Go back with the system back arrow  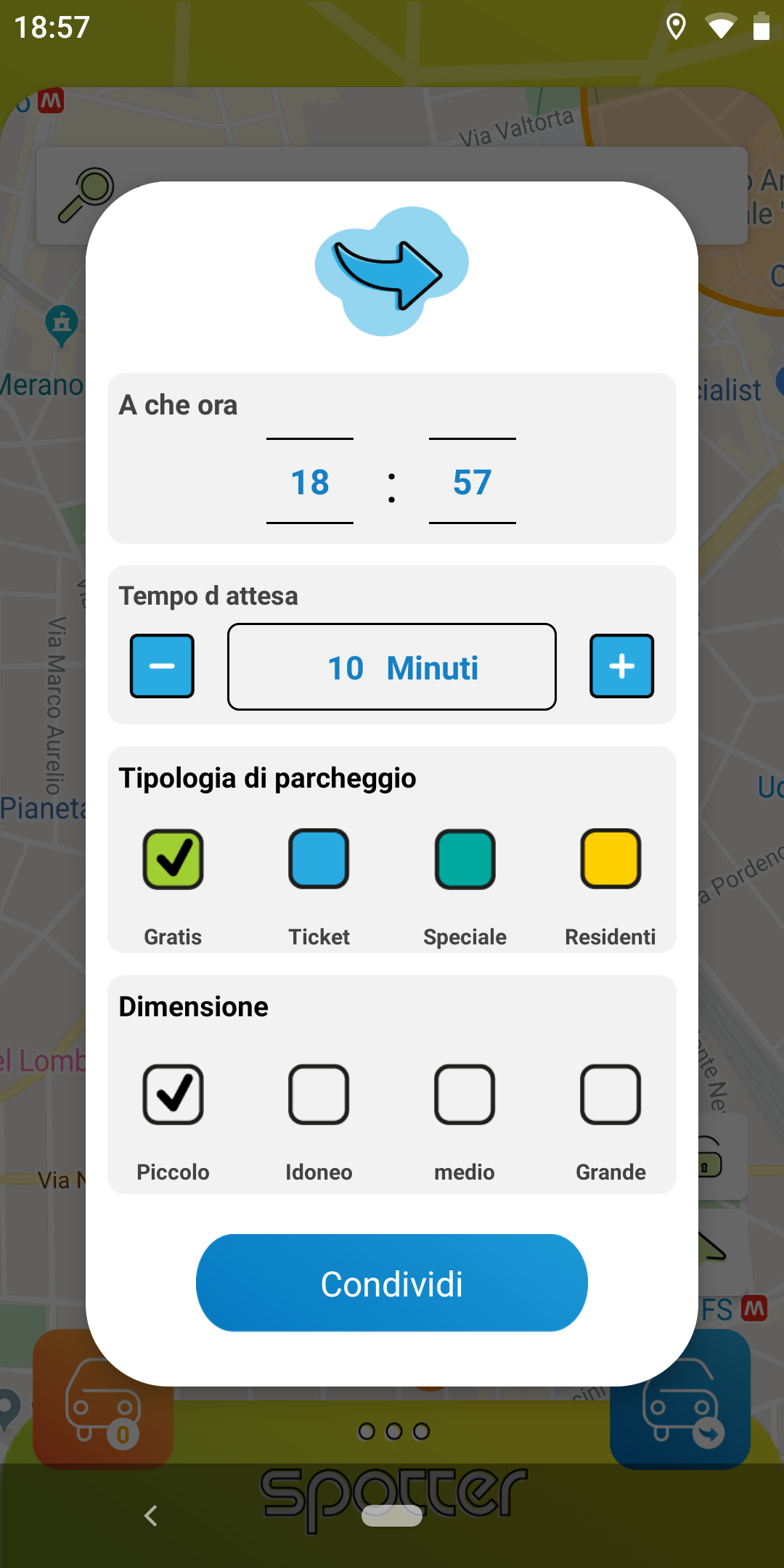coord(151,1515)
